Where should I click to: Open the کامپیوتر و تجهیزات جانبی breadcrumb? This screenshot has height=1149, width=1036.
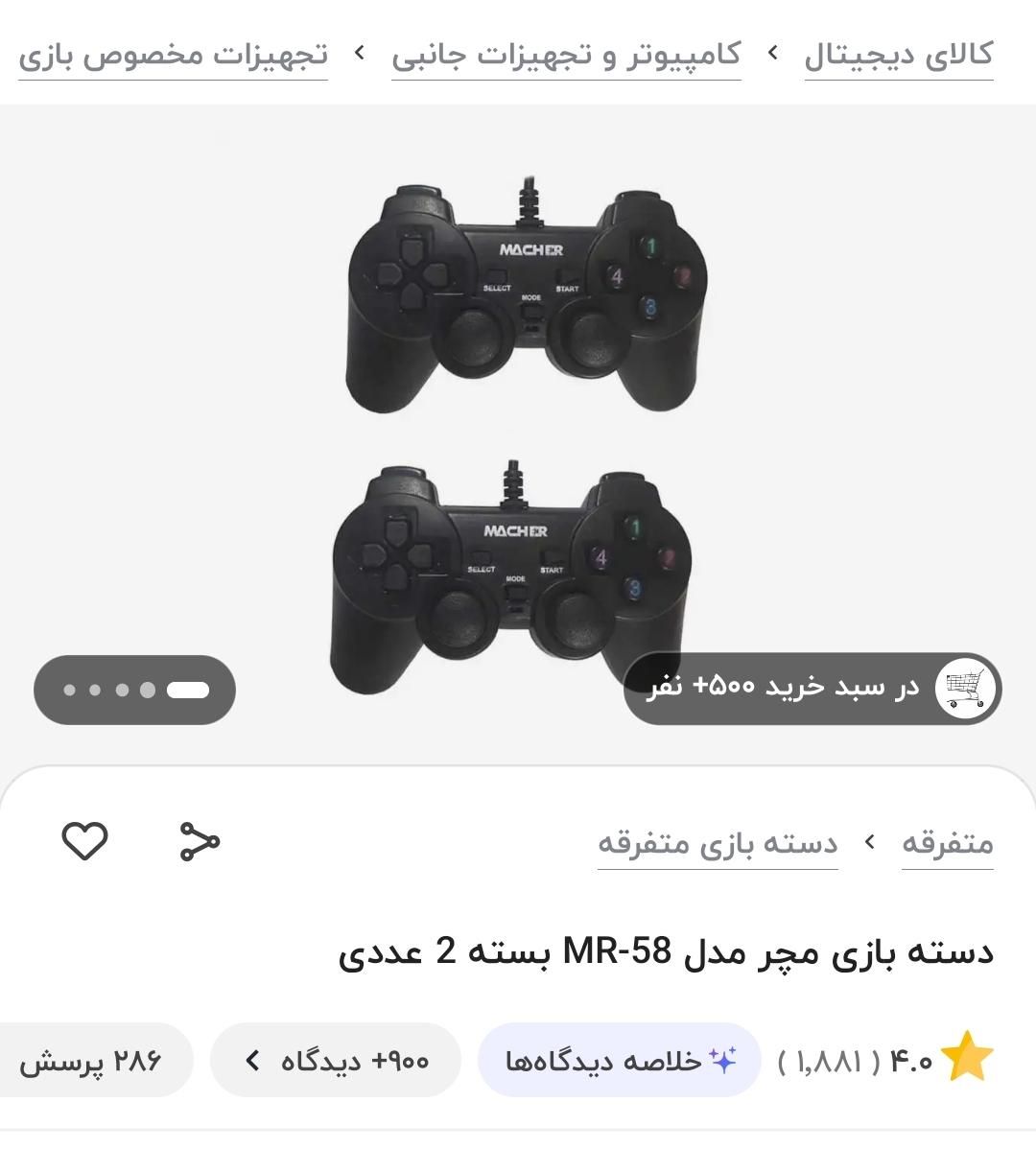(566, 55)
